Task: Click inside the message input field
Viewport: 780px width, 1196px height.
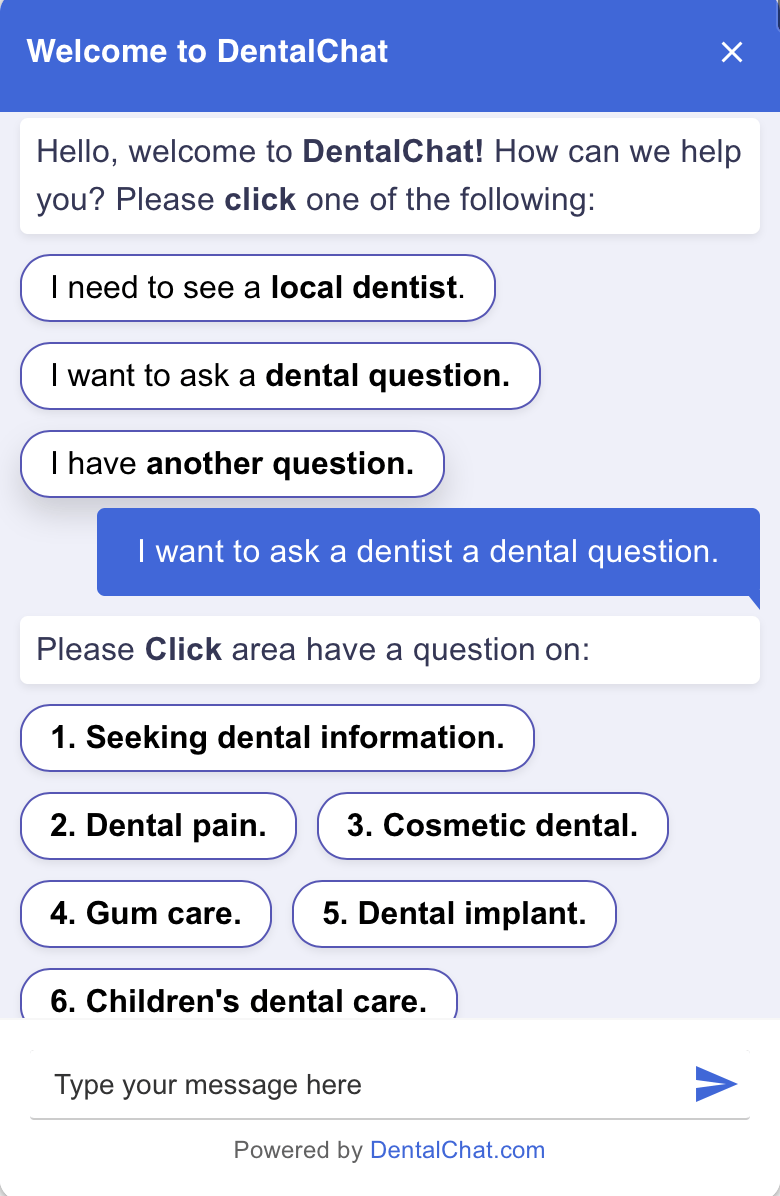Action: [x=350, y=1083]
